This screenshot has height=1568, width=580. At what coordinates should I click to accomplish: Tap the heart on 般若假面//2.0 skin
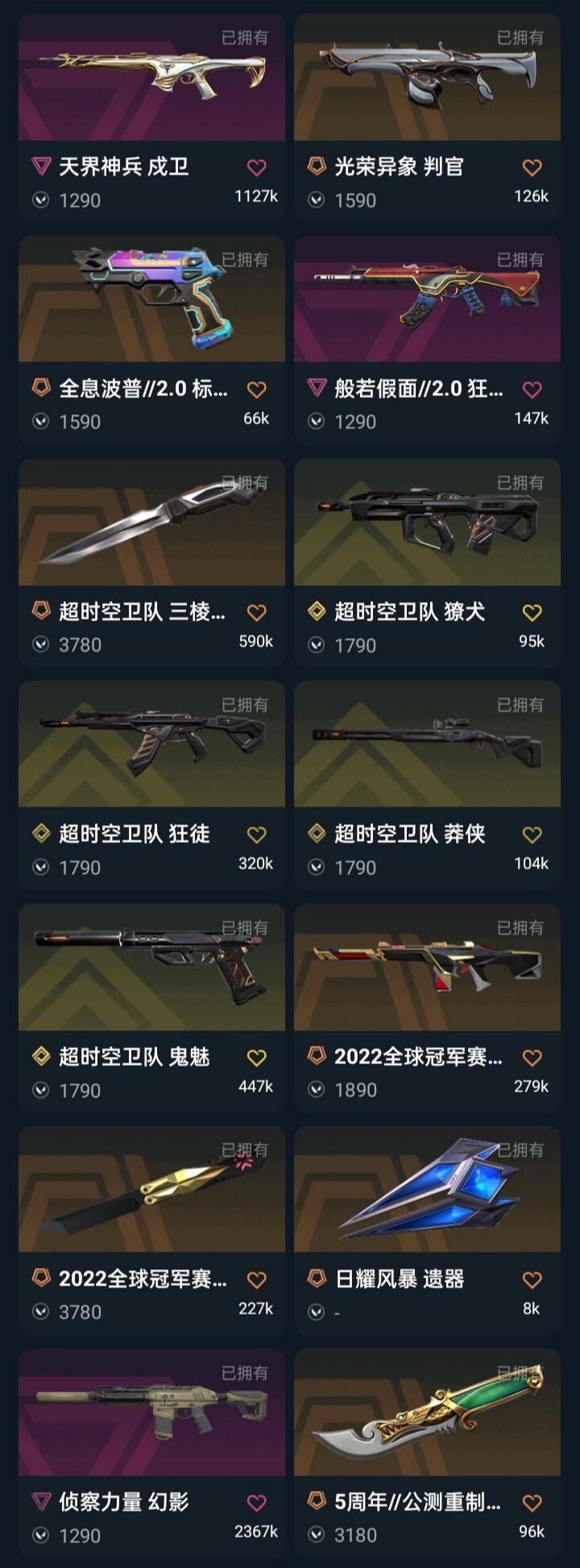[532, 390]
